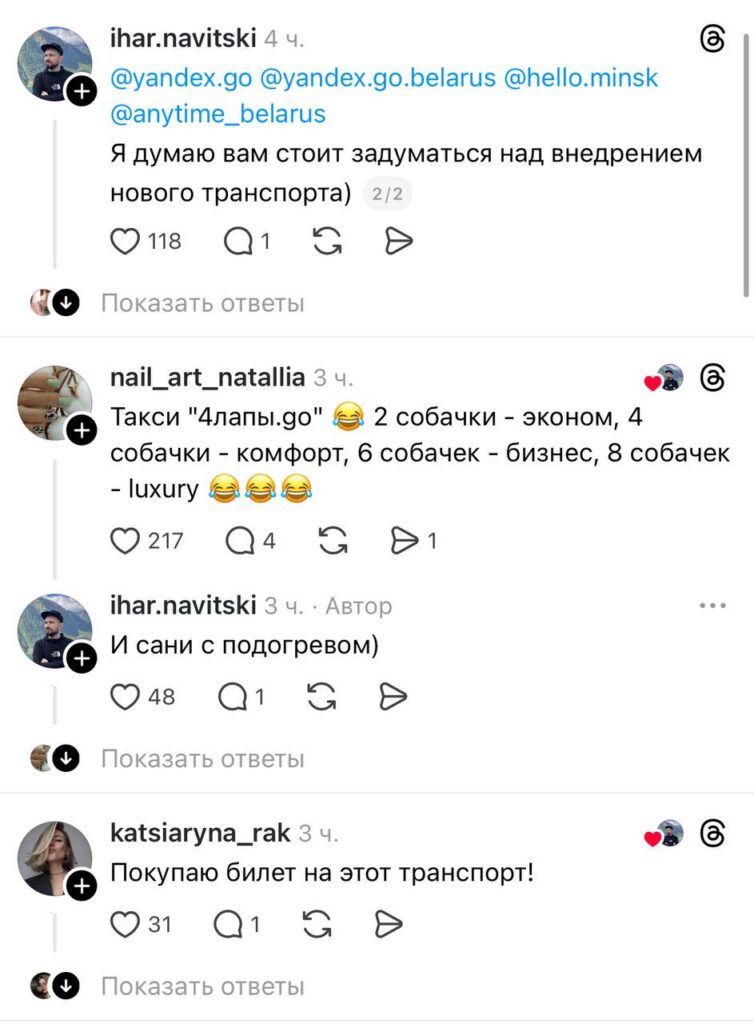Show replies under 'И сани с подогревом'

pos(202,759)
